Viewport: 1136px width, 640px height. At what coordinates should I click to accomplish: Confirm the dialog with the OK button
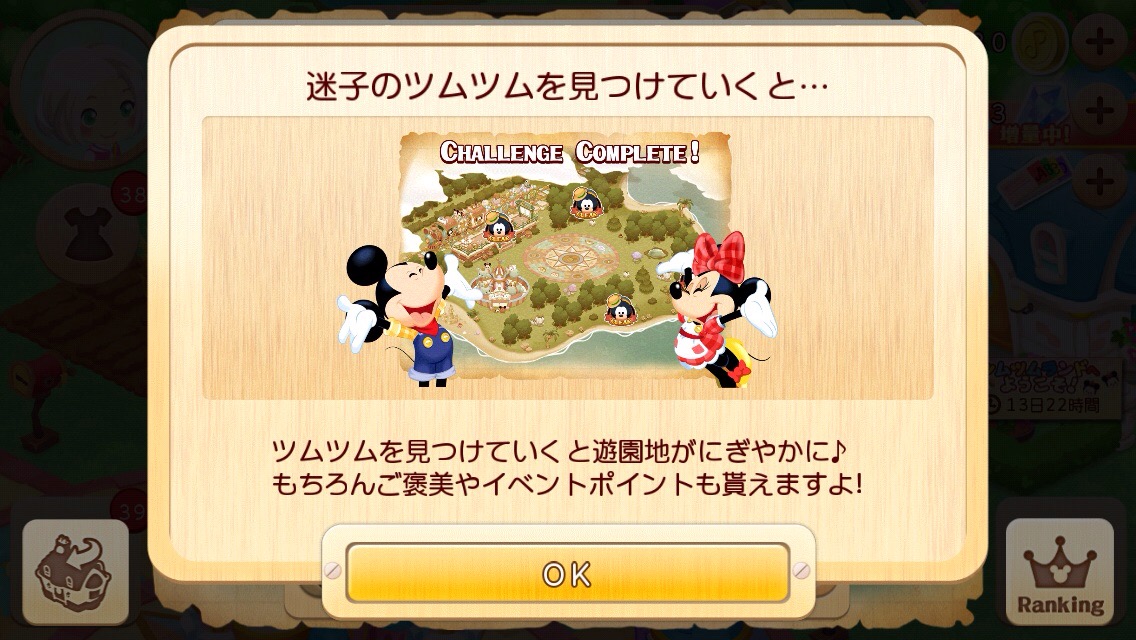pos(567,573)
